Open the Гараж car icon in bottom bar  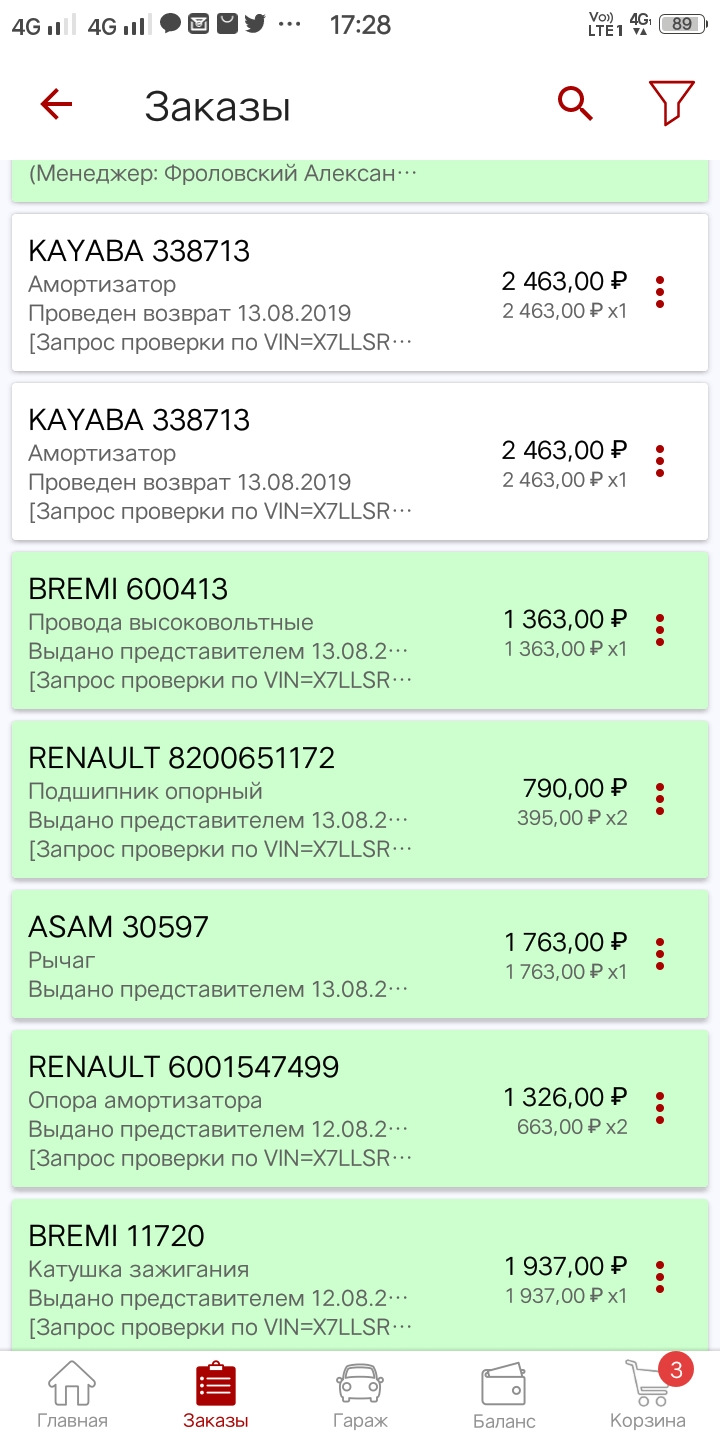tap(360, 1383)
